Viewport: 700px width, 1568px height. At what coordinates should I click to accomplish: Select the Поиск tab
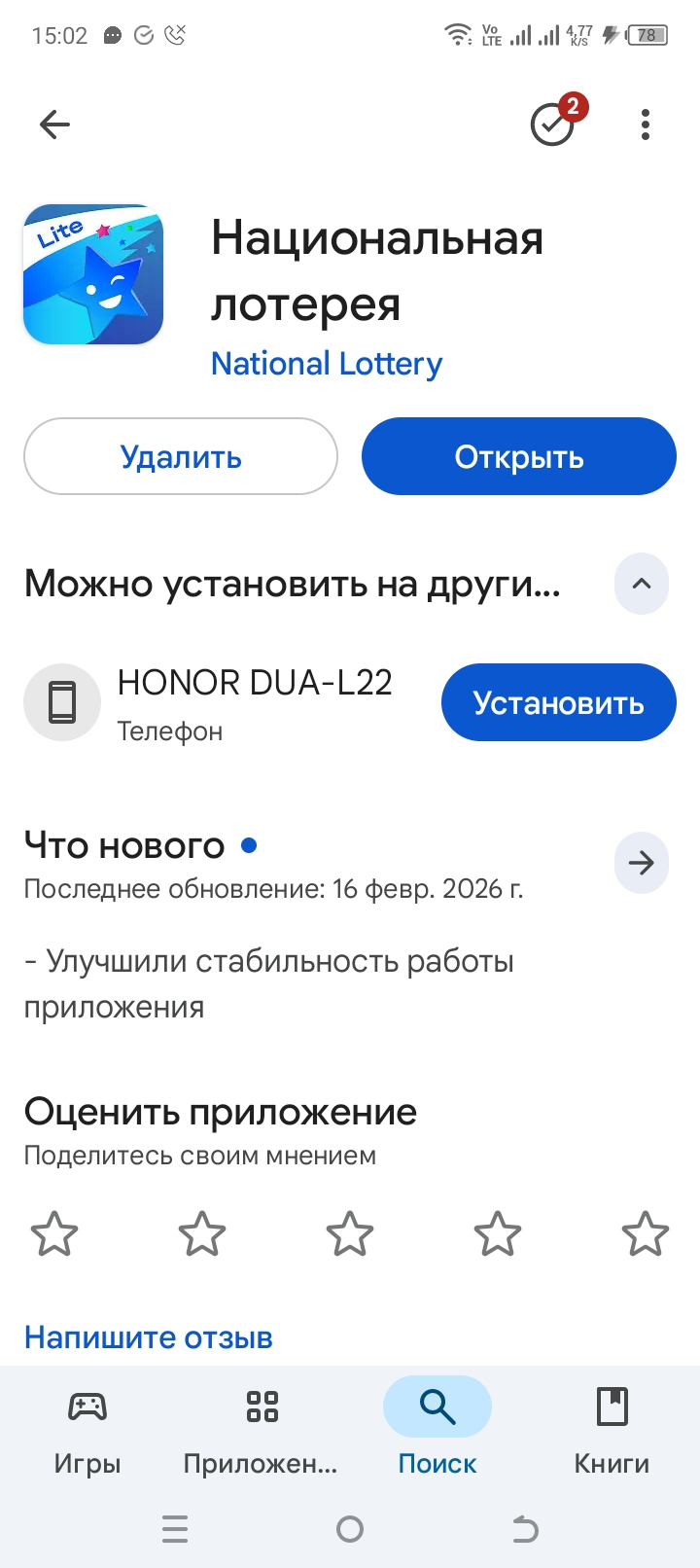click(x=437, y=1430)
